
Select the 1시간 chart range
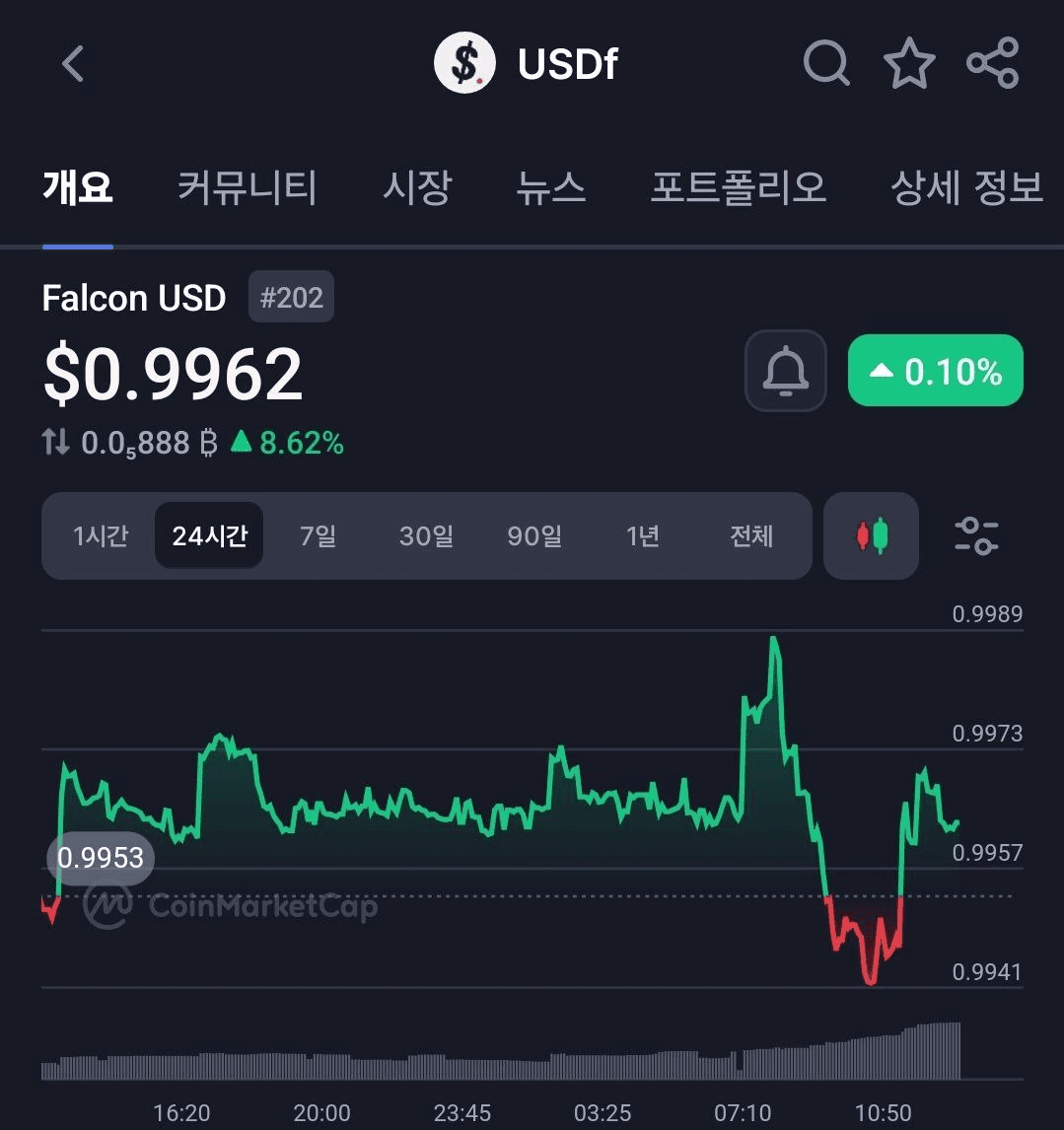coord(101,536)
